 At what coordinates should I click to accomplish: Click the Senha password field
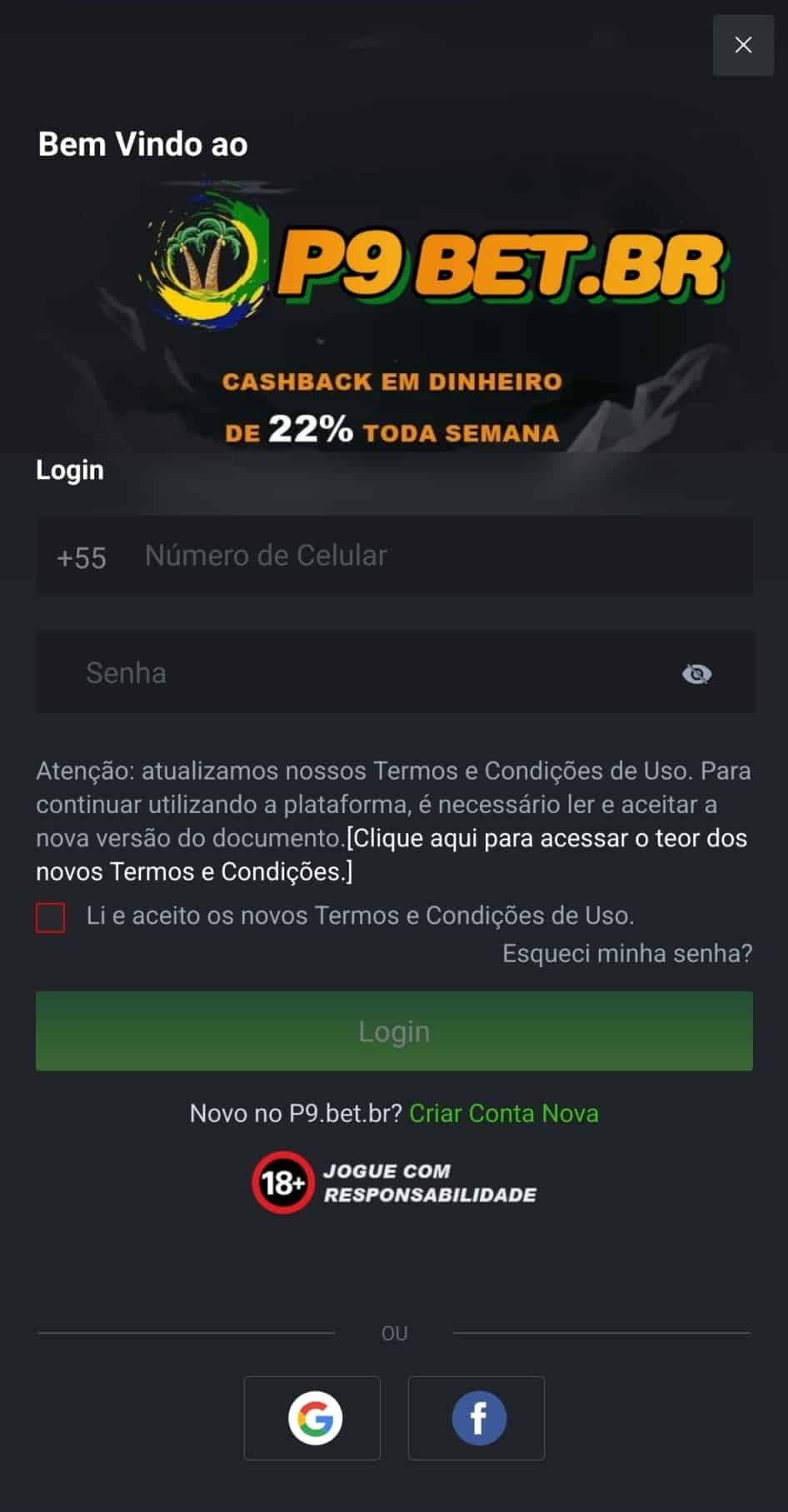pyautogui.click(x=333, y=672)
